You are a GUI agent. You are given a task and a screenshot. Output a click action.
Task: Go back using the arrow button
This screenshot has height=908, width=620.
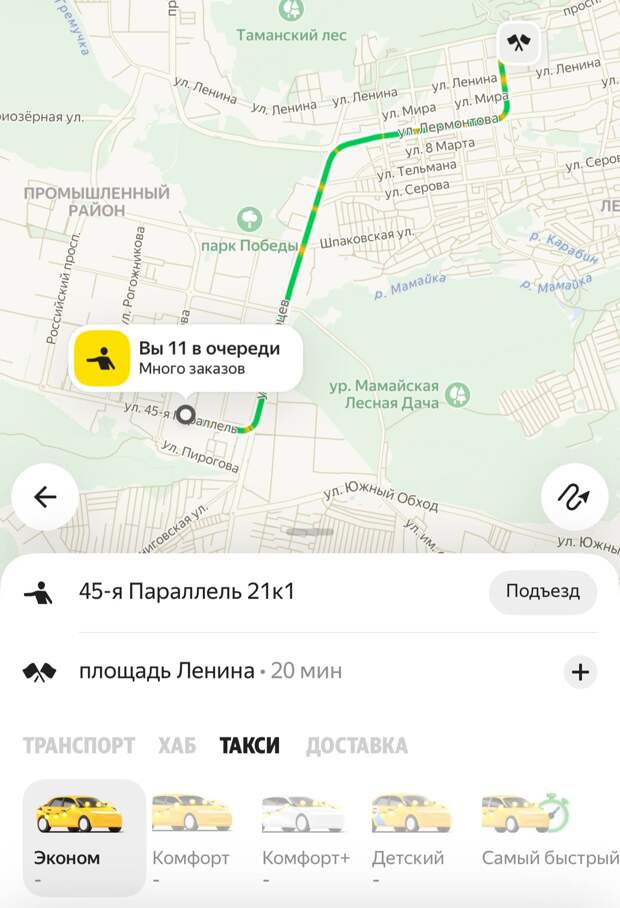(44, 497)
